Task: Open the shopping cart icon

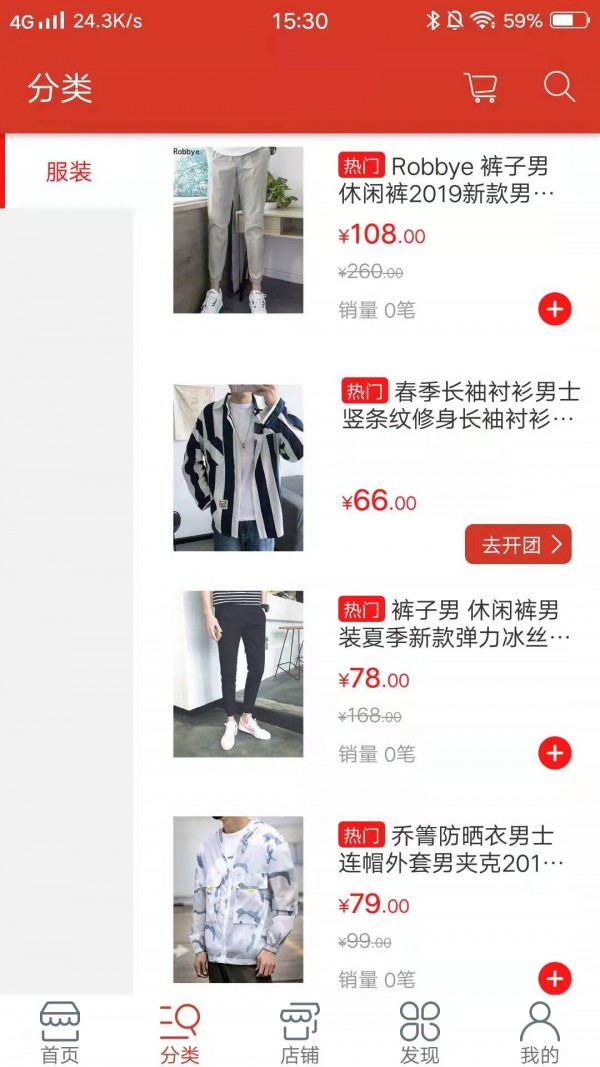Action: pyautogui.click(x=481, y=88)
